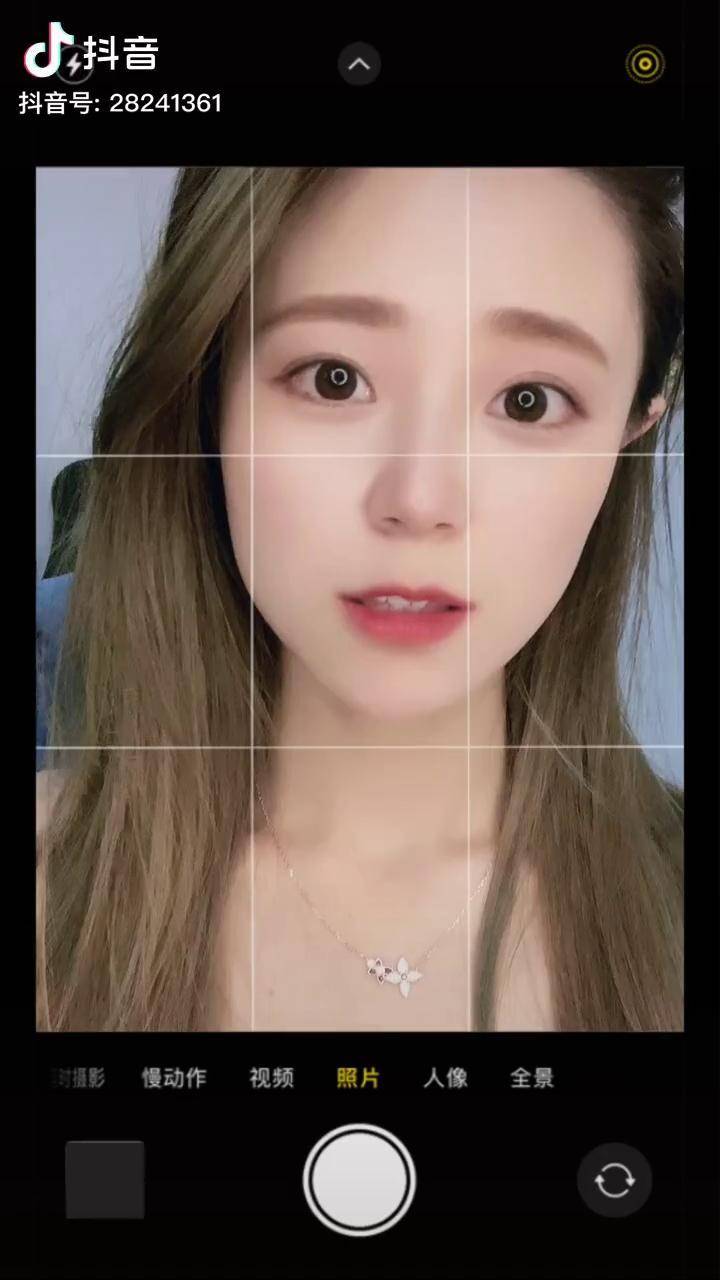
Task: Flip between front and rear camera
Action: (x=614, y=1180)
